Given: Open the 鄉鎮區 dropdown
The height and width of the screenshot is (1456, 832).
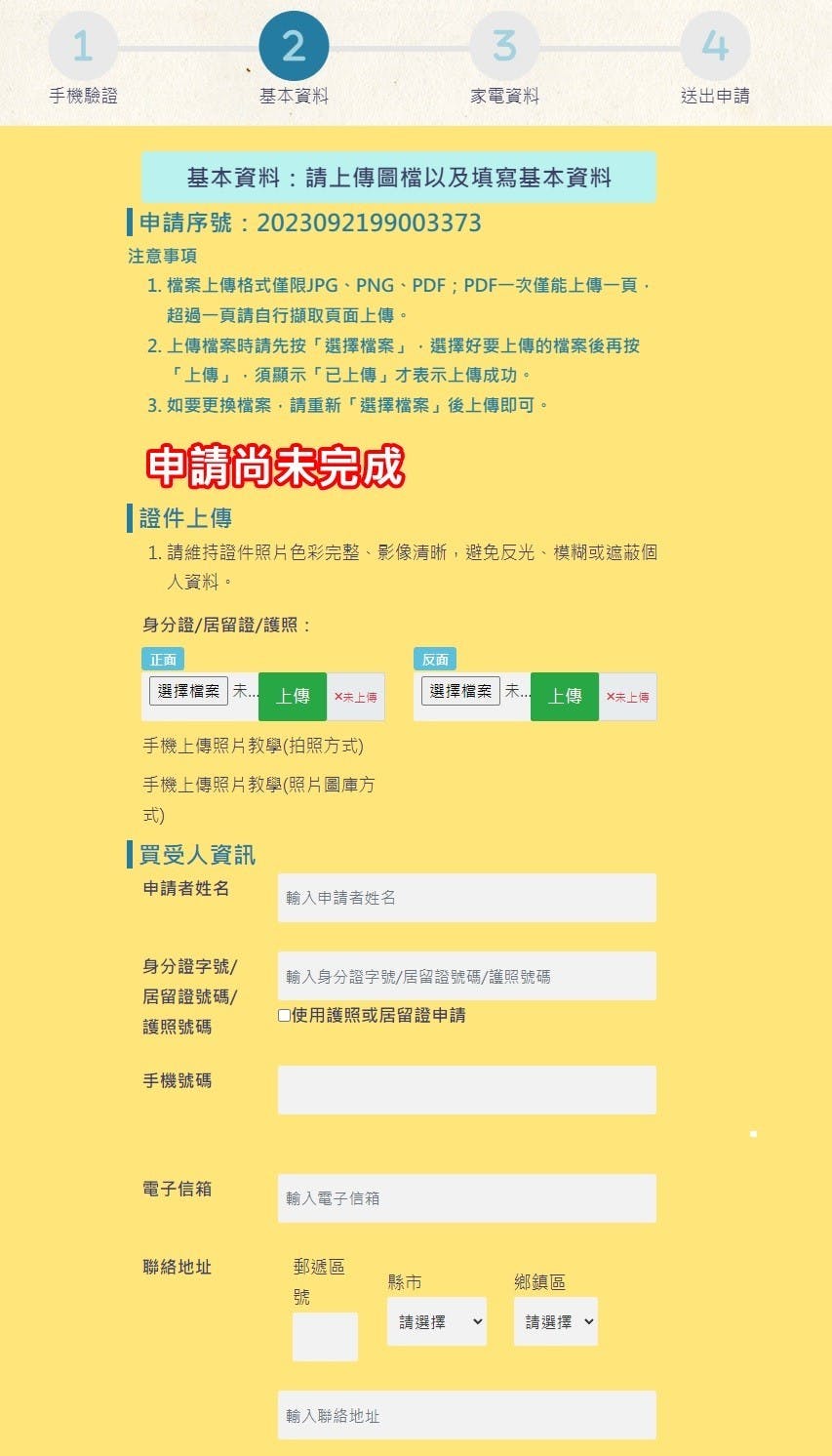Looking at the screenshot, I should [556, 1321].
